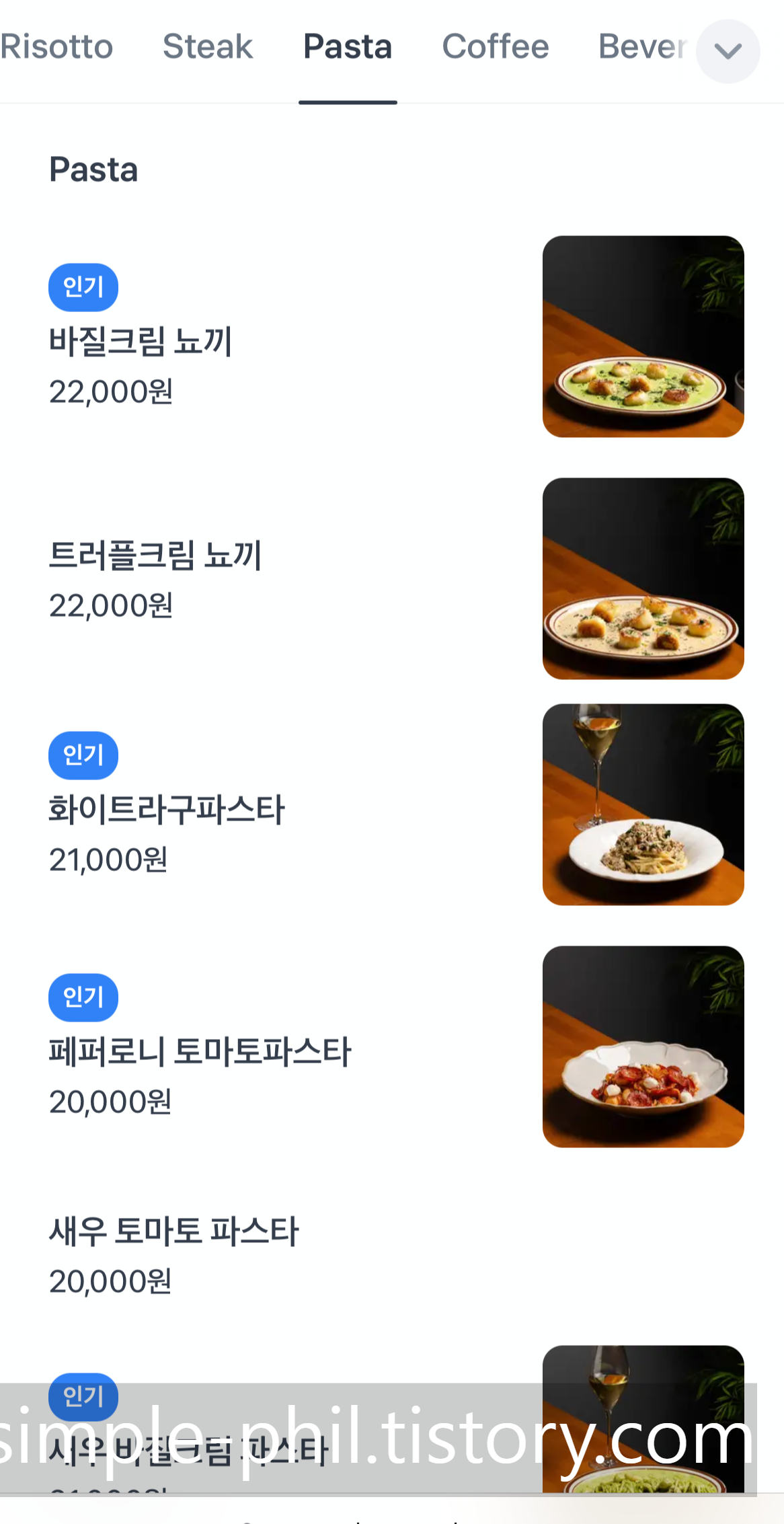Viewport: 784px width, 1524px height.
Task: Open 새우 토마토 파스타 details
Action: pos(173,1231)
